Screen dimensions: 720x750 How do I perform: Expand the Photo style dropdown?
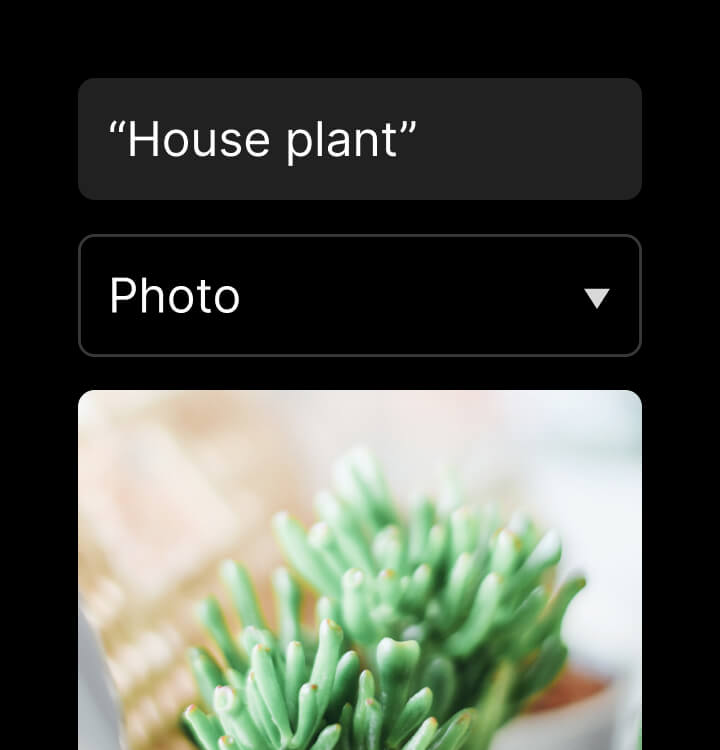359,296
